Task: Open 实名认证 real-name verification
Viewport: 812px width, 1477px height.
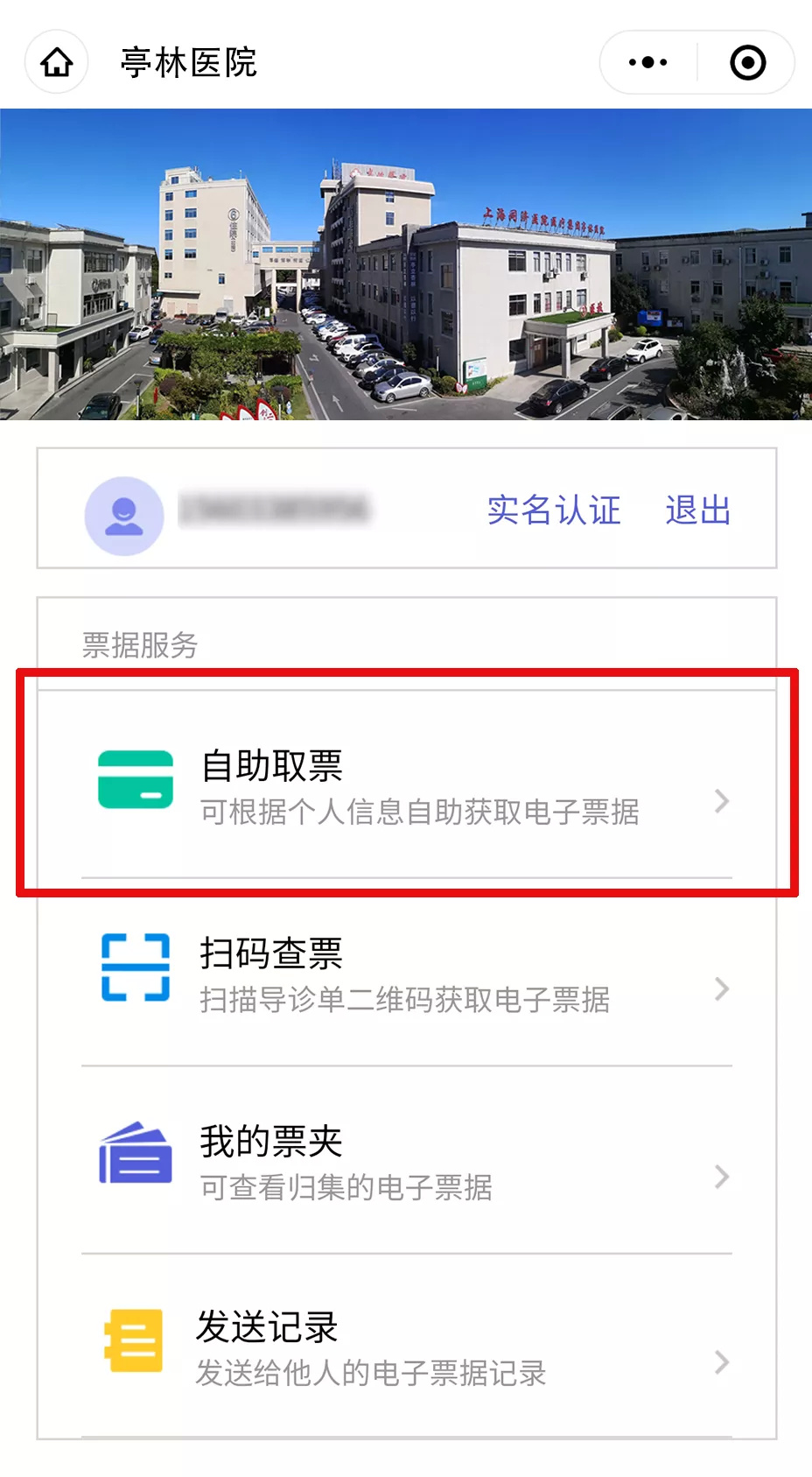Action: (x=553, y=510)
